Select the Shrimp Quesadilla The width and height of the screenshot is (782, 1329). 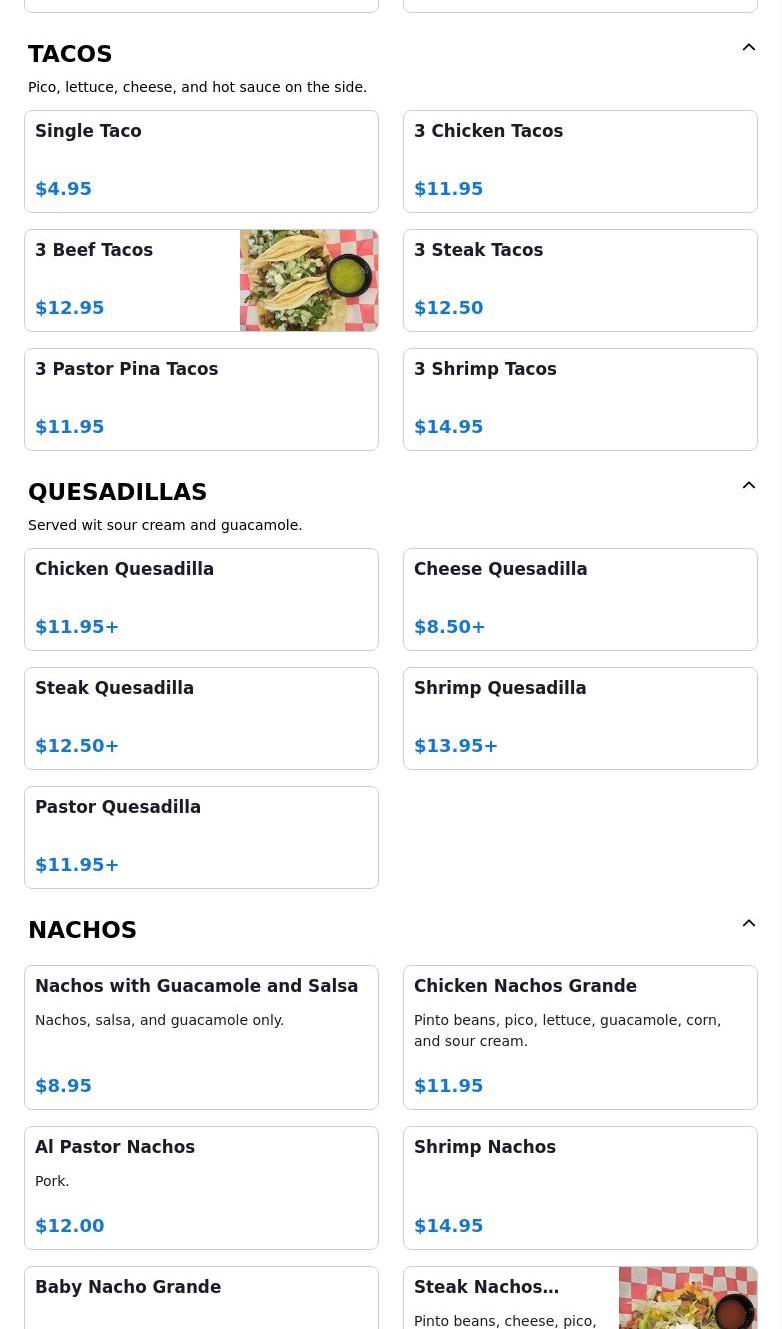[x=580, y=718]
